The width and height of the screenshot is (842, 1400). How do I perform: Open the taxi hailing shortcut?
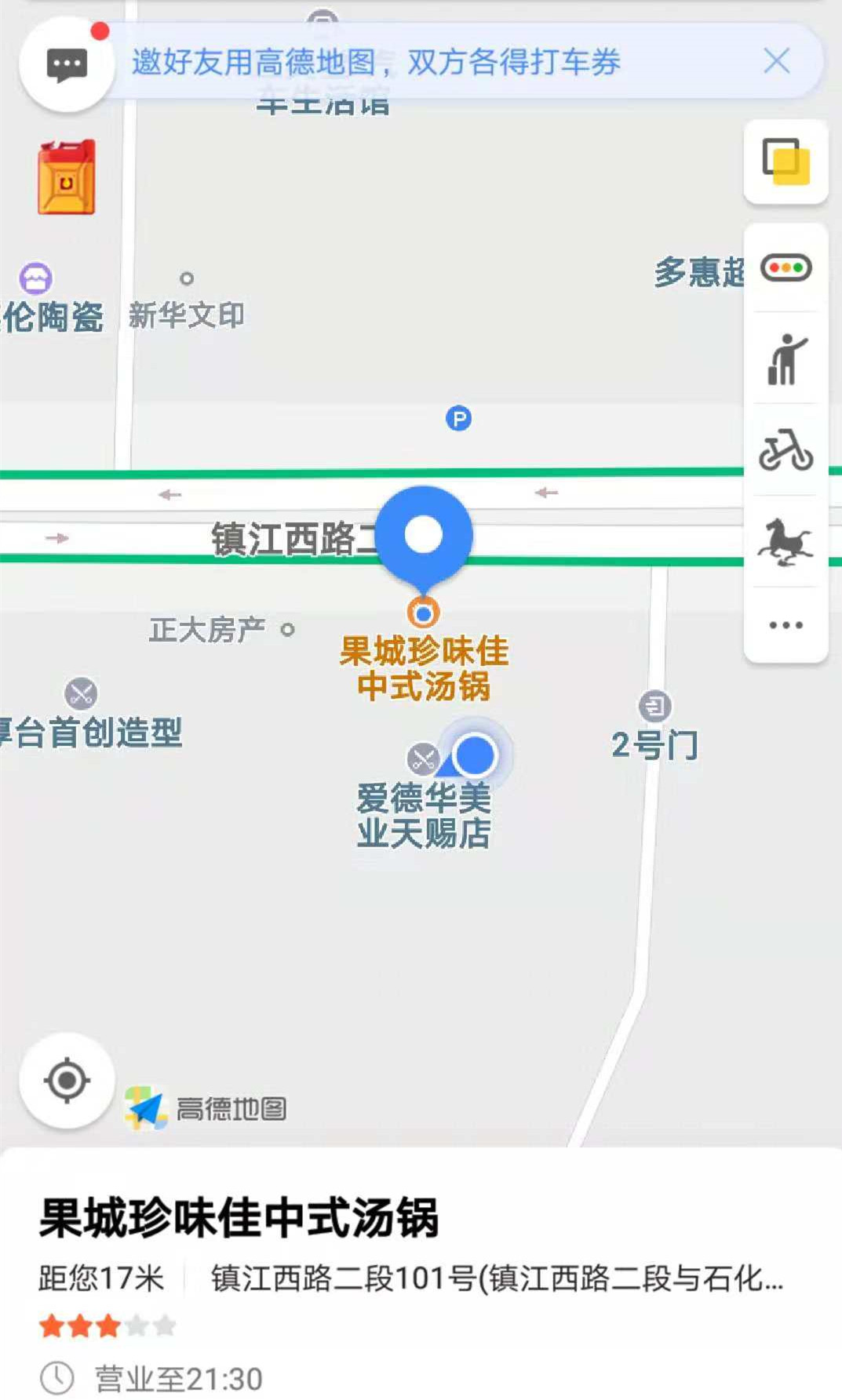(786, 359)
